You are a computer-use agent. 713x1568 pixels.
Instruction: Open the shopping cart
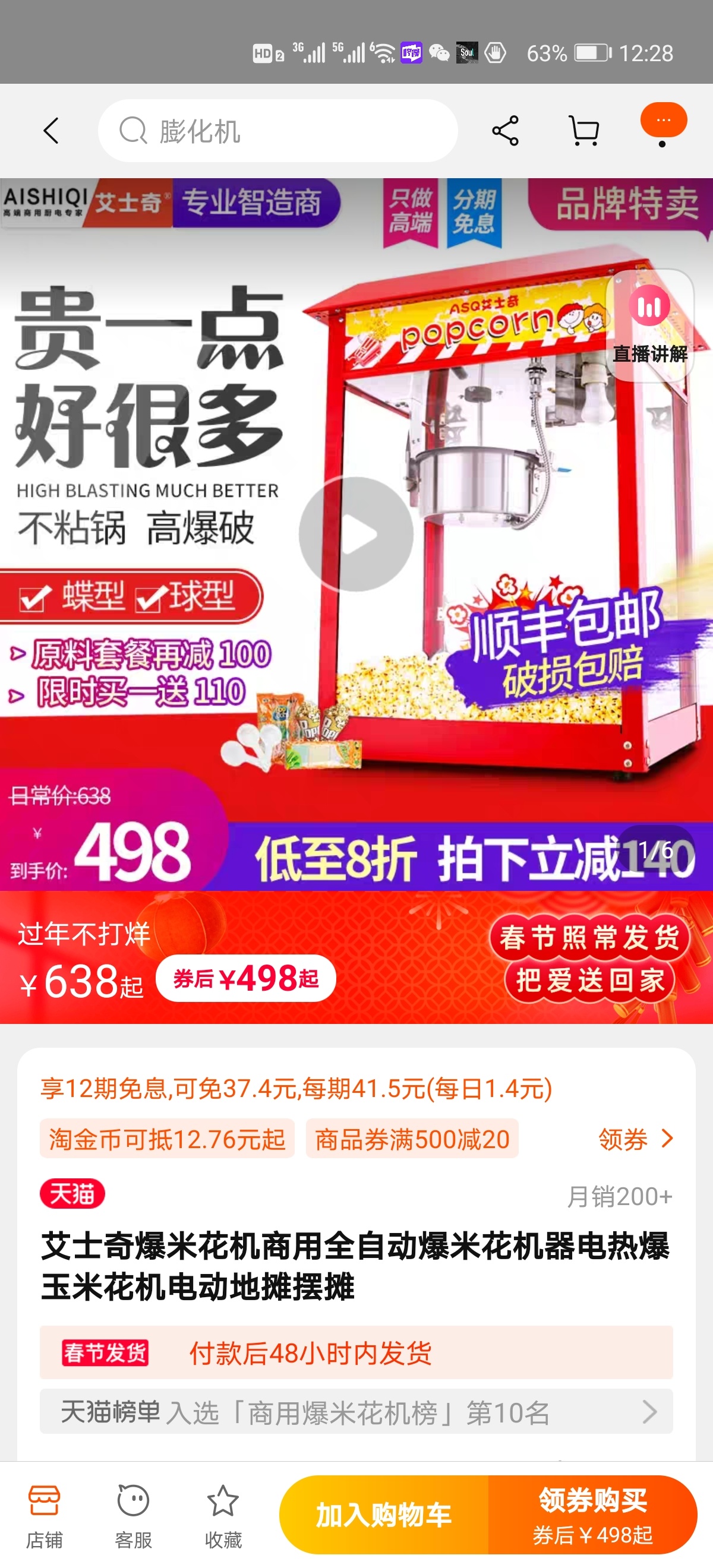(x=583, y=131)
